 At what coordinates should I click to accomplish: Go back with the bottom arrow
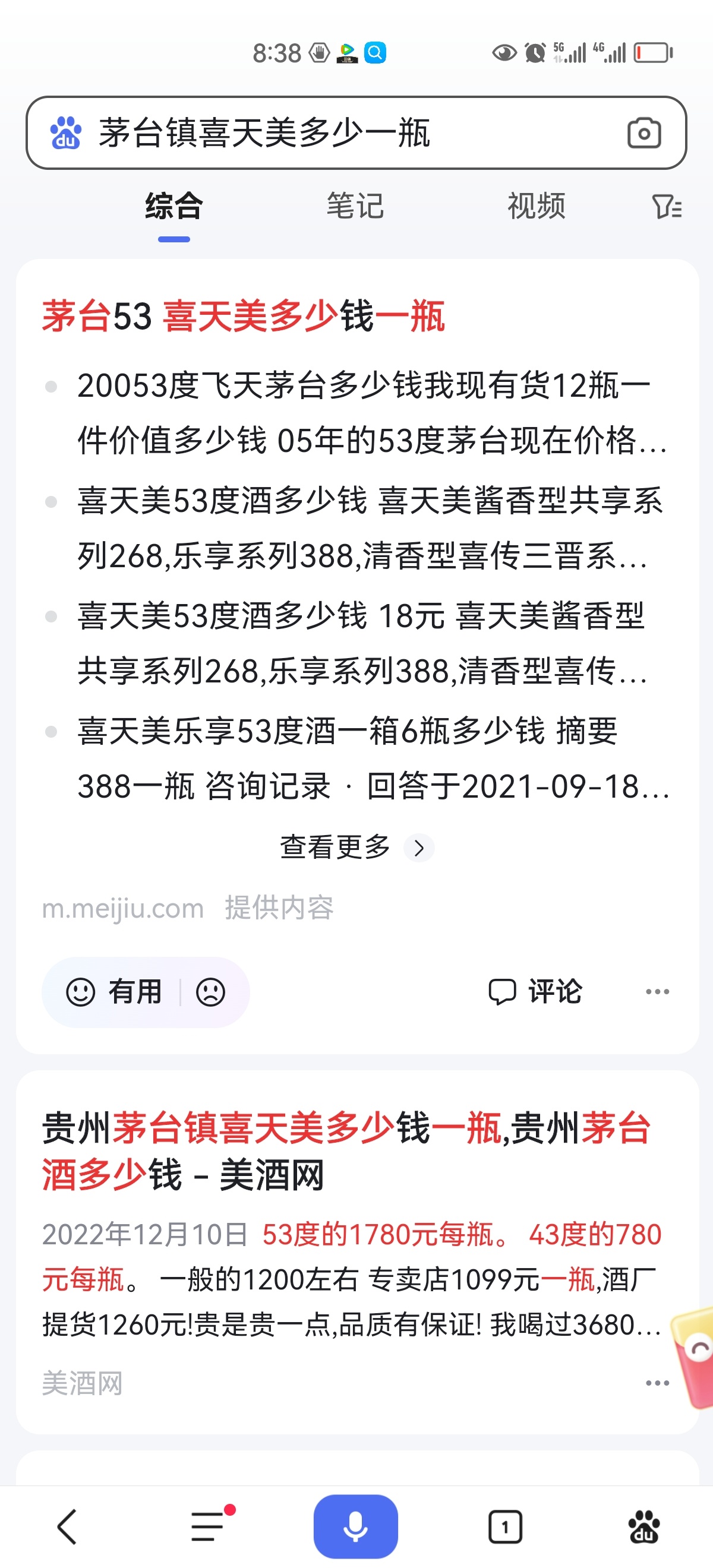click(x=67, y=1526)
